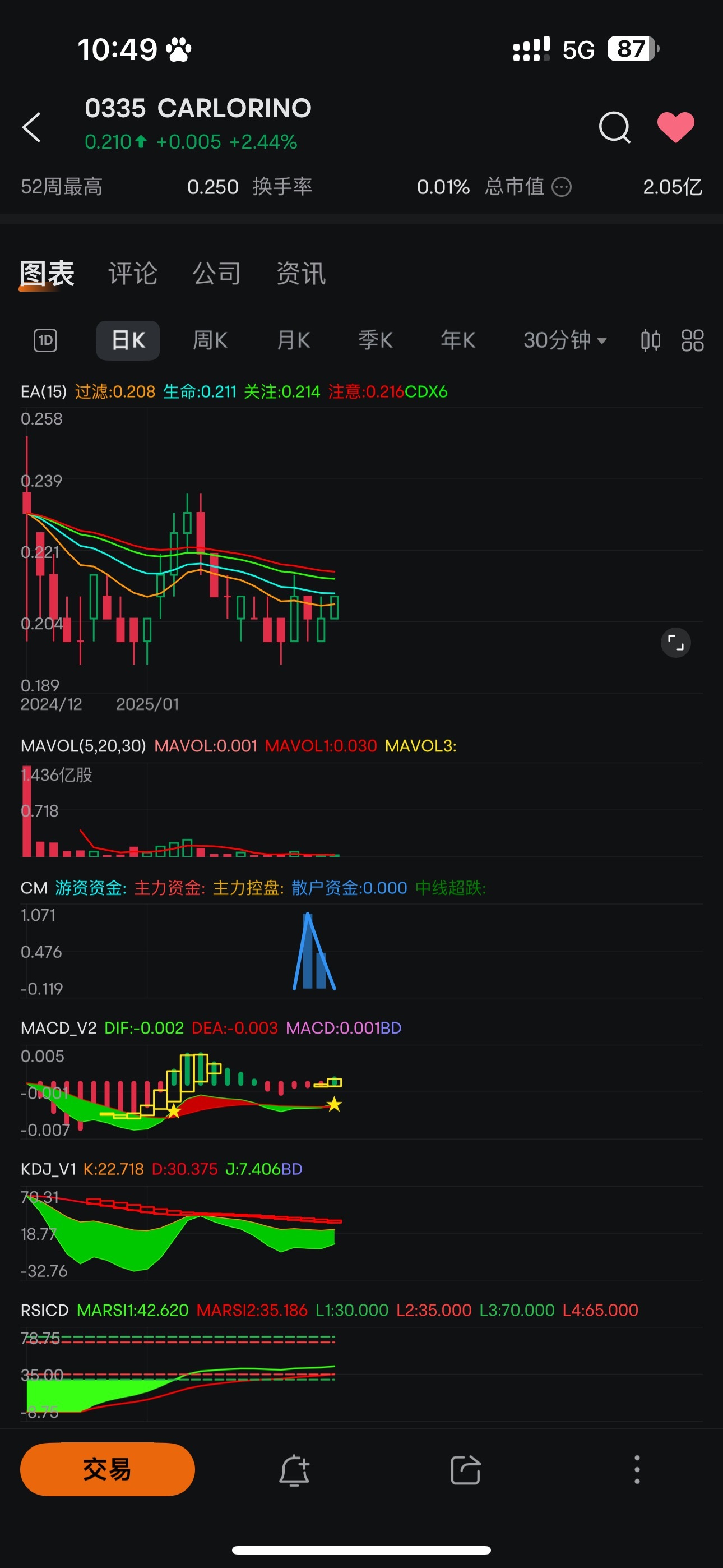Tap the orange 交易 trade button
The image size is (723, 1568).
(x=107, y=1469)
